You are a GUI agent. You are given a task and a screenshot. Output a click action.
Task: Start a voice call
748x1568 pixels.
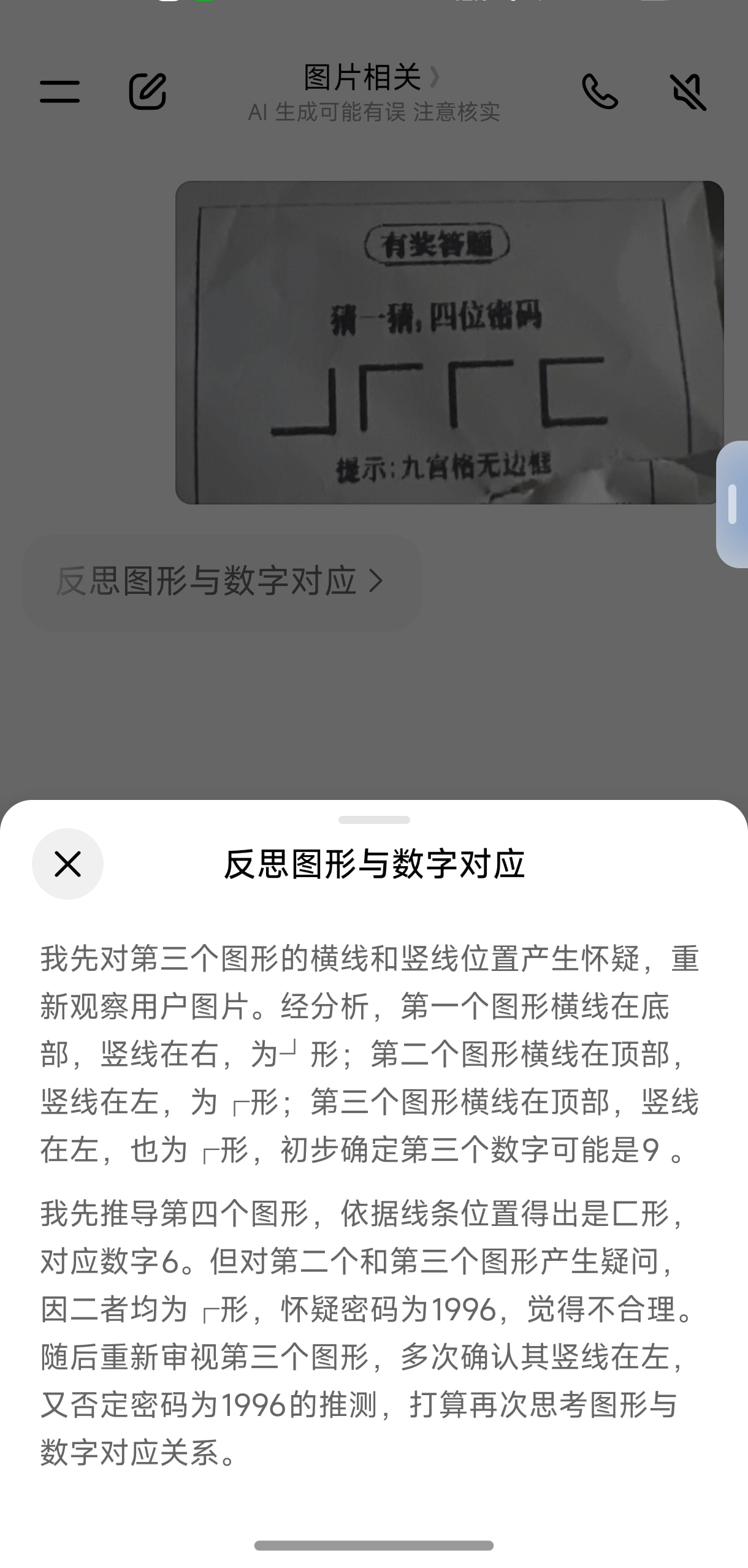[x=600, y=92]
